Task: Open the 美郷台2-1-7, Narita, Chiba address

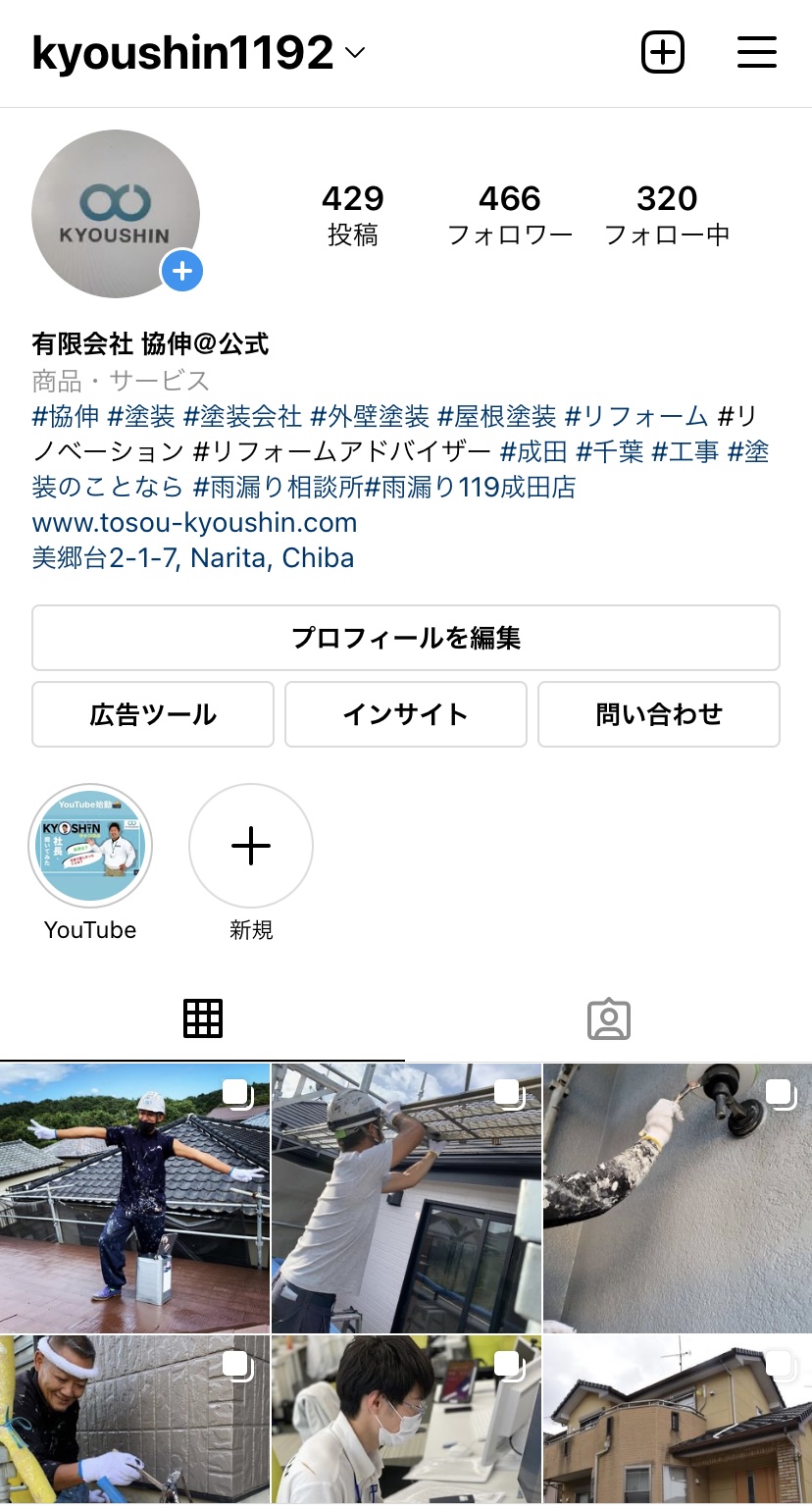Action: click(193, 558)
